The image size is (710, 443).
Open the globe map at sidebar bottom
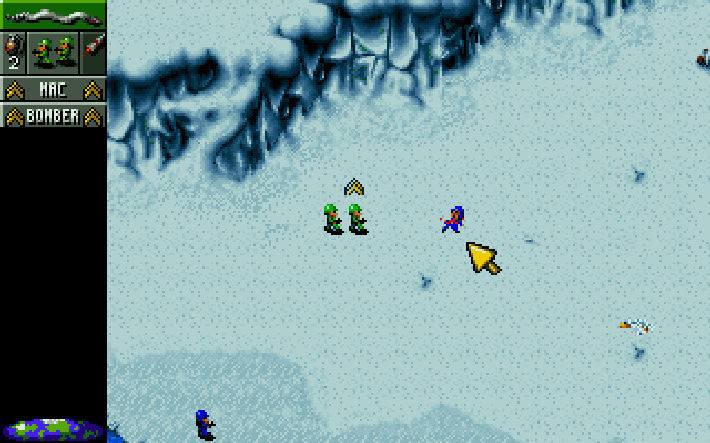coord(52,430)
